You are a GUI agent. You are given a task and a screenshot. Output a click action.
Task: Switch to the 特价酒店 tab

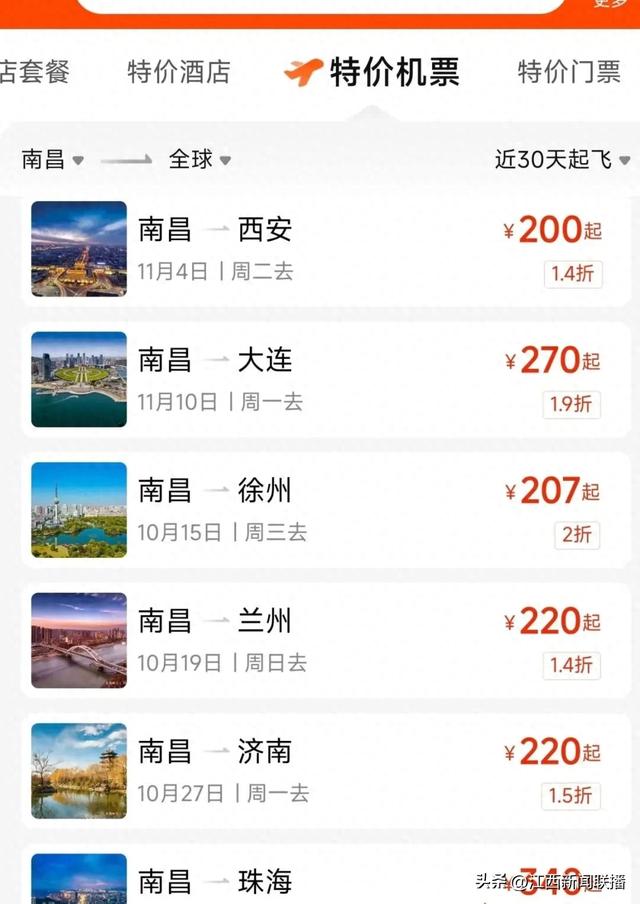coord(178,72)
